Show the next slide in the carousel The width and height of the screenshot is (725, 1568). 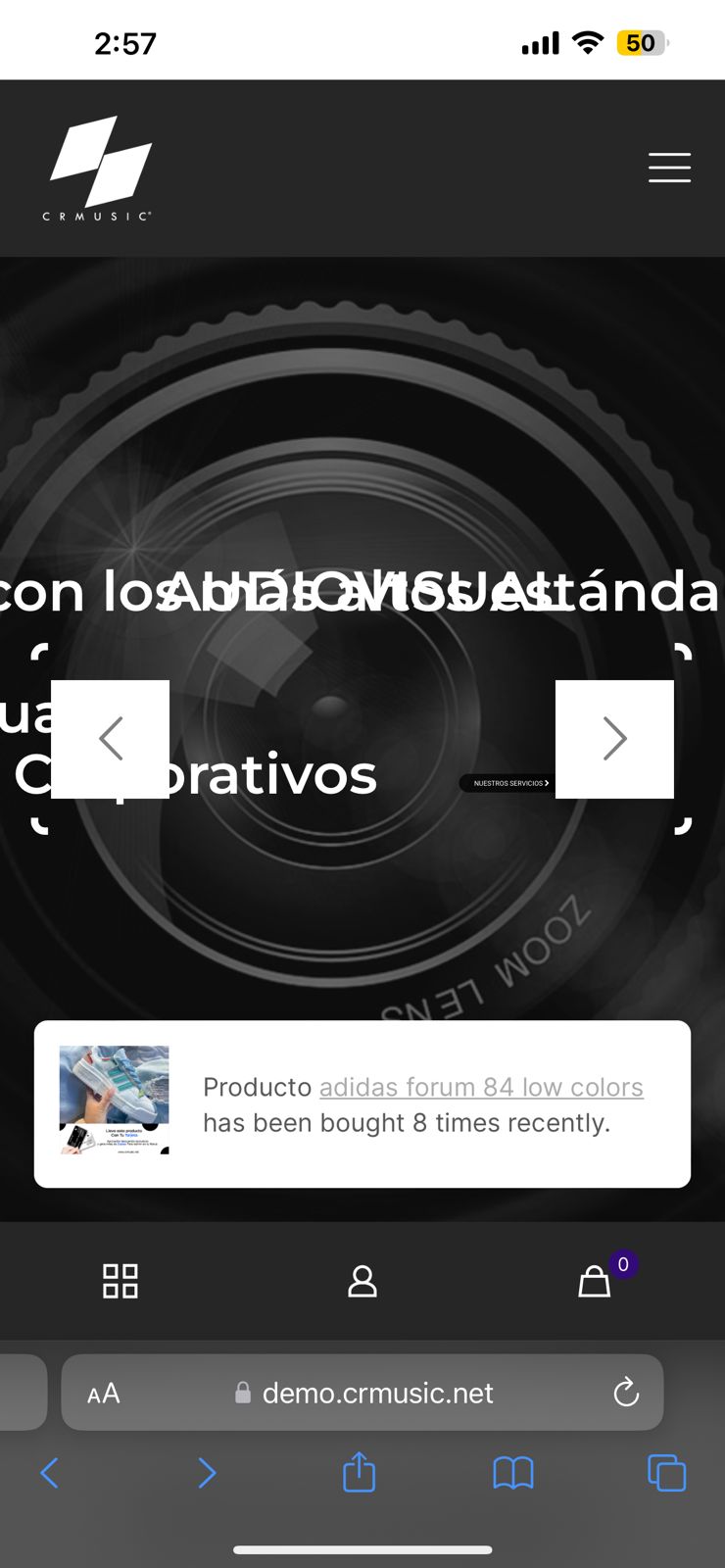pyautogui.click(x=614, y=739)
